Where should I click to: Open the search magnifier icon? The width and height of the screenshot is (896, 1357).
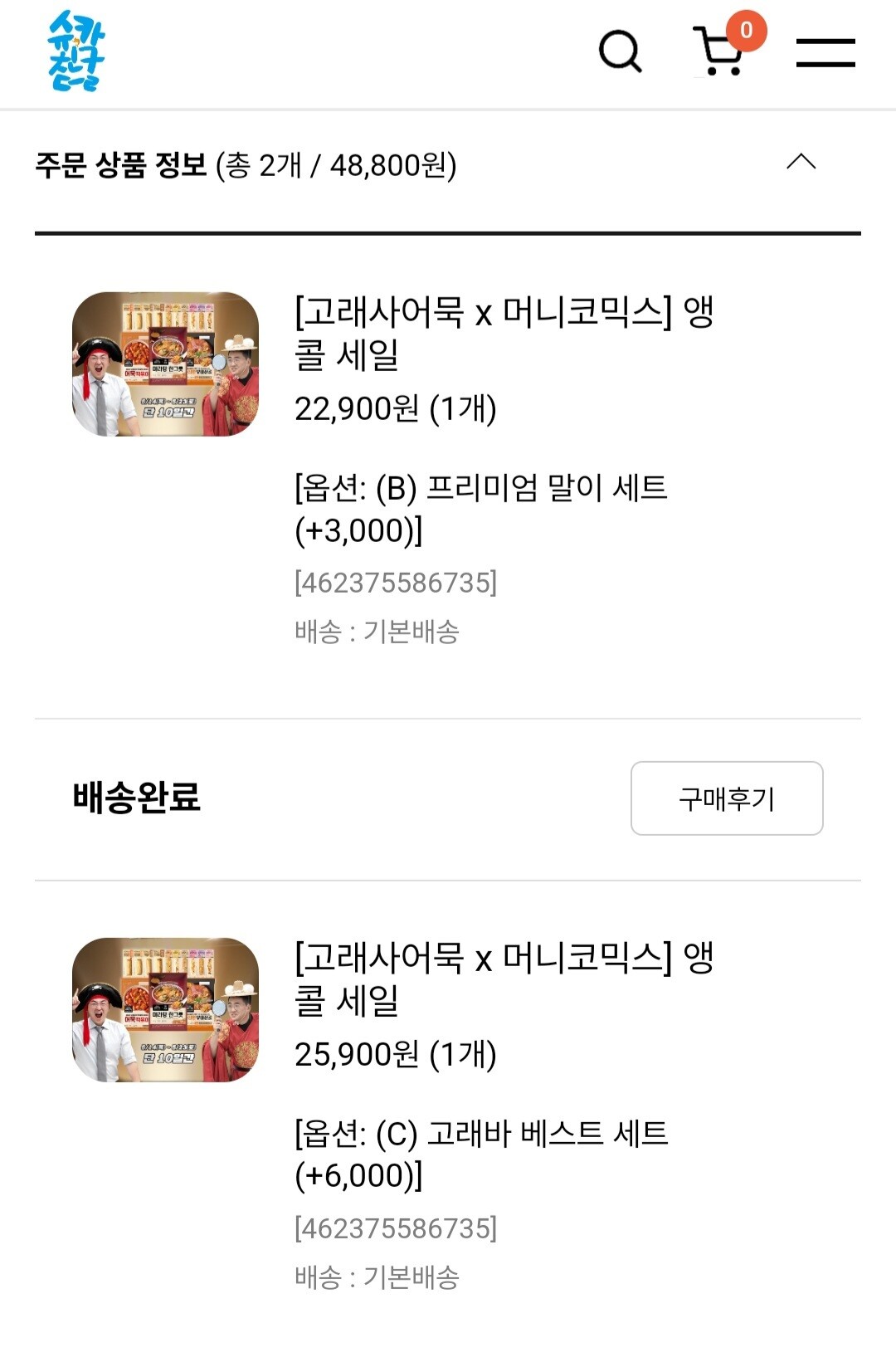click(620, 51)
